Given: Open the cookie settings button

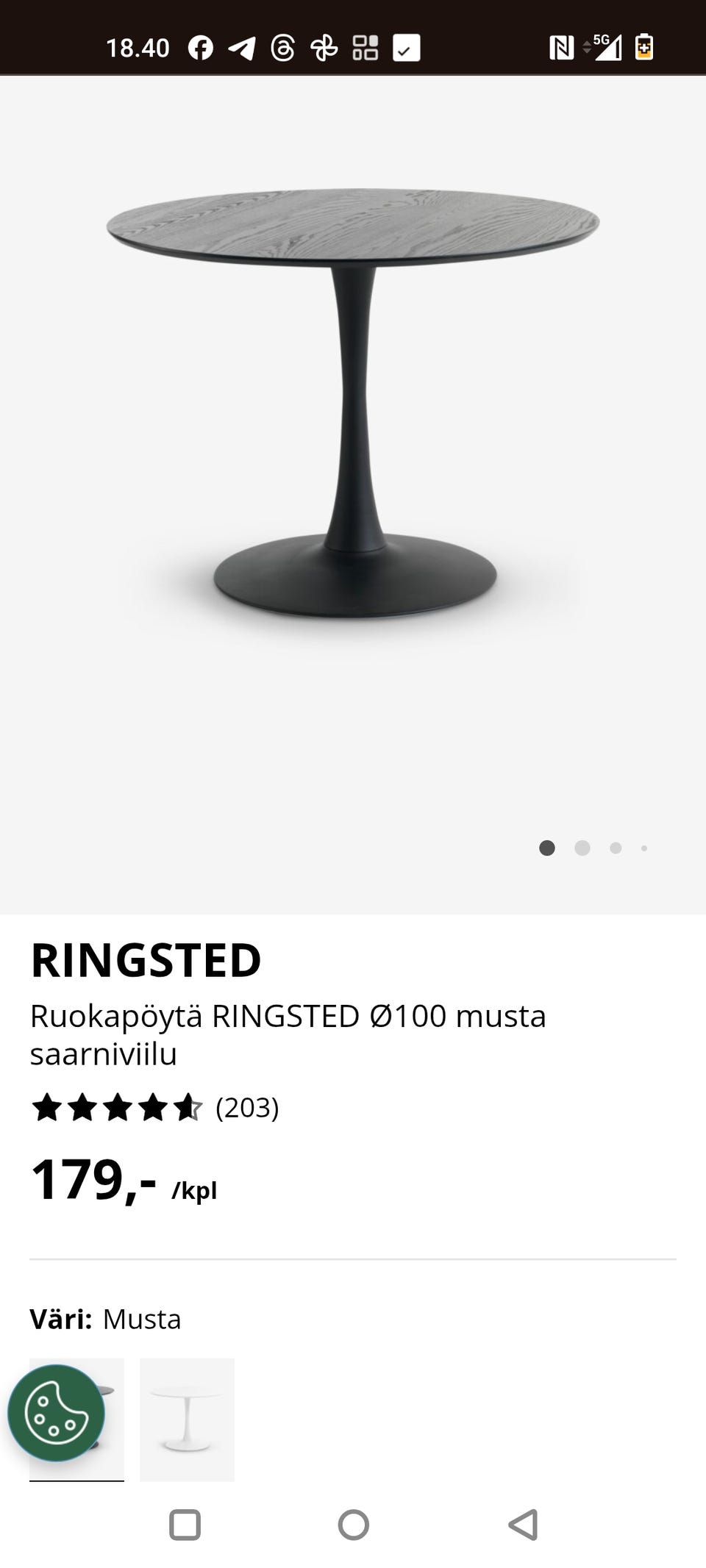Looking at the screenshot, I should [56, 1412].
